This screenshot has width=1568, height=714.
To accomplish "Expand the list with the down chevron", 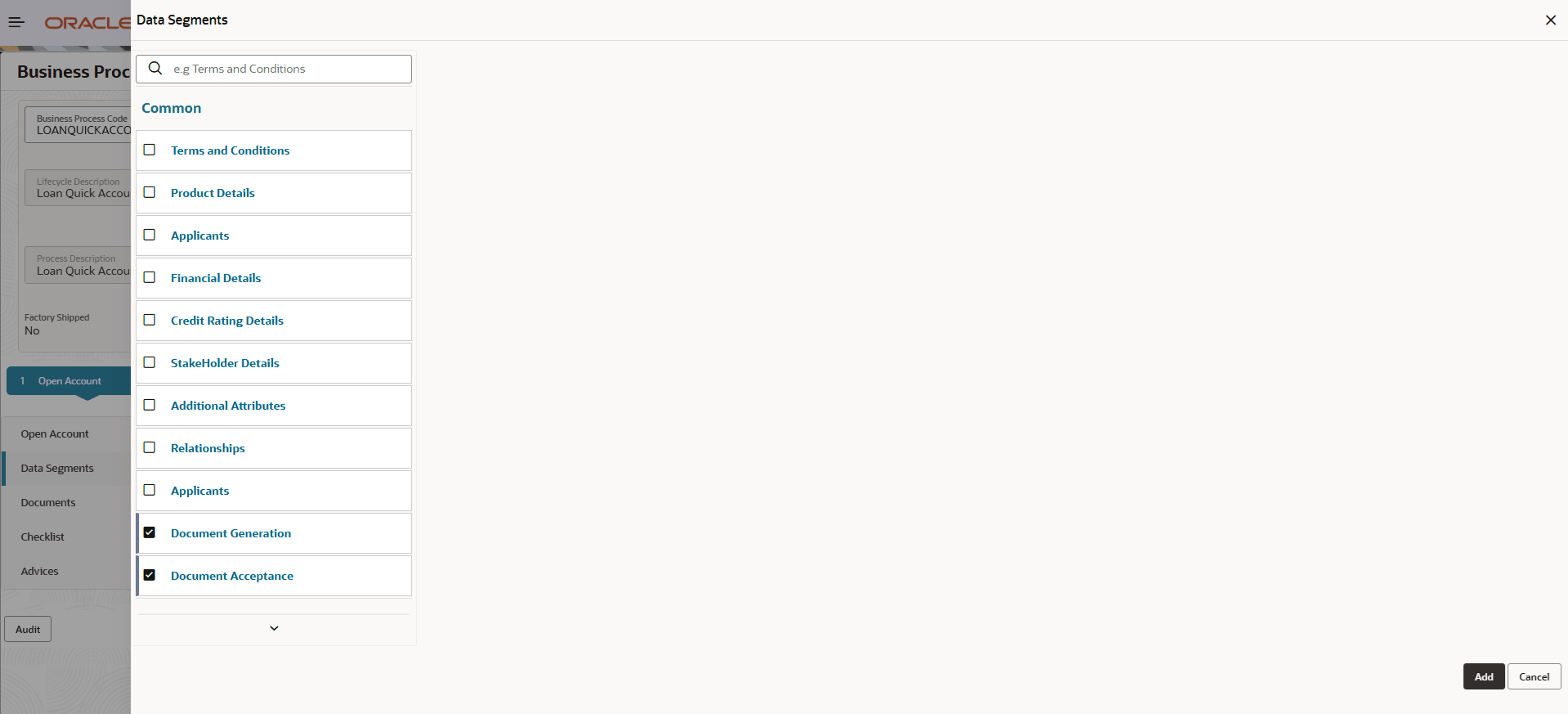I will click(274, 628).
